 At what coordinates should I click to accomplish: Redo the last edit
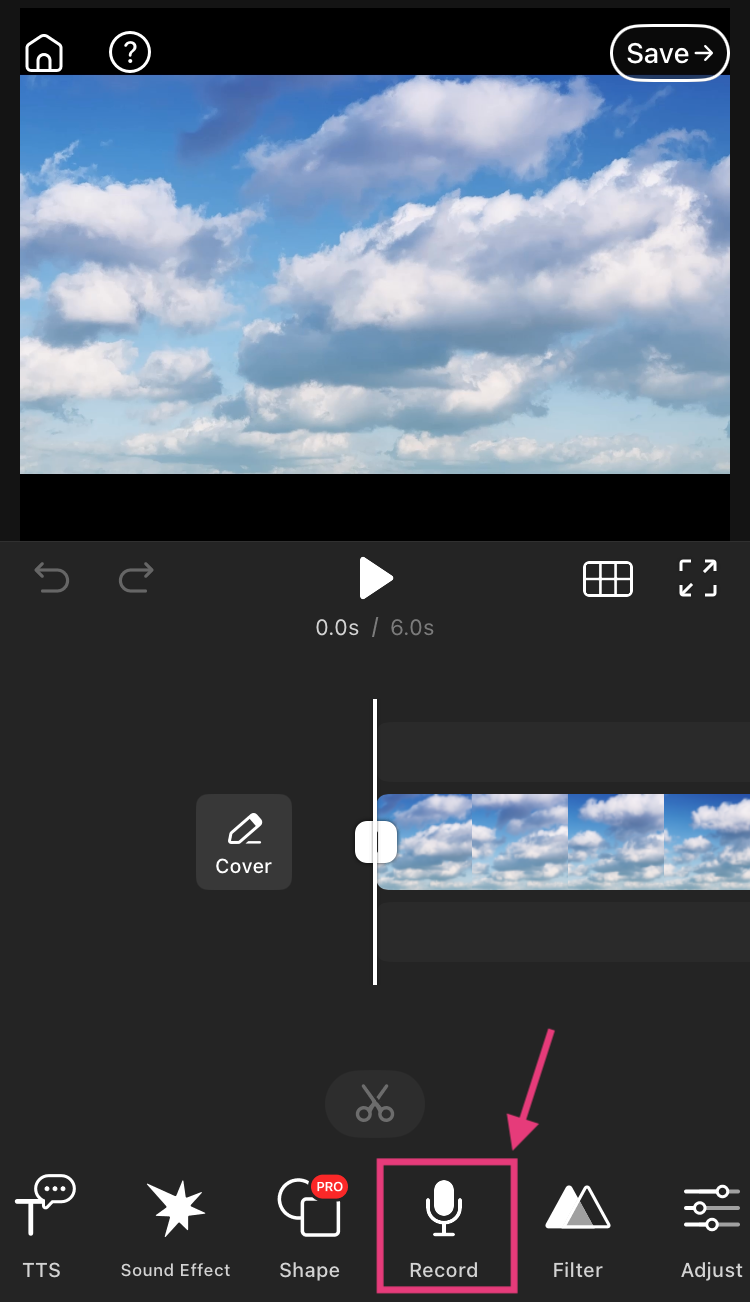136,577
